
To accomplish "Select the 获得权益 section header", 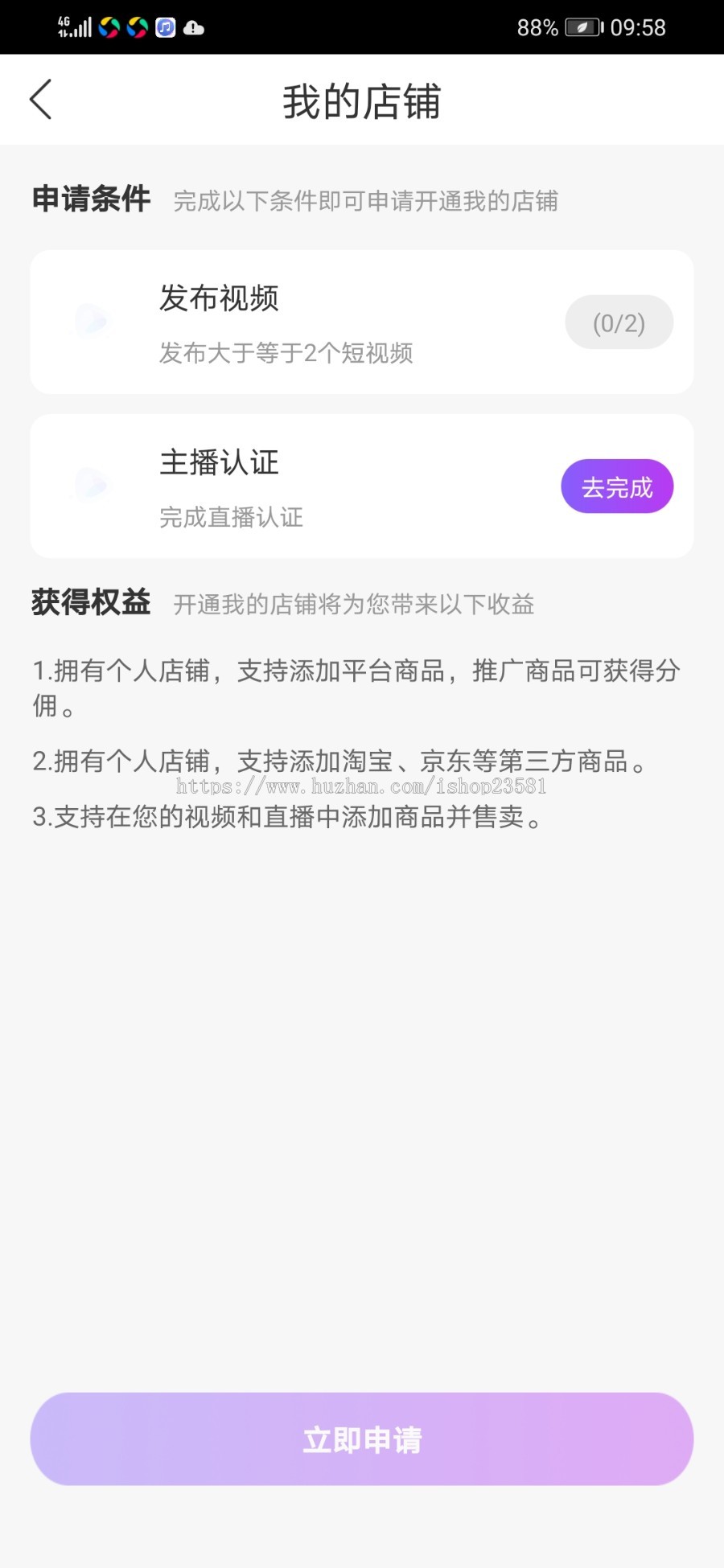I will pos(89,603).
